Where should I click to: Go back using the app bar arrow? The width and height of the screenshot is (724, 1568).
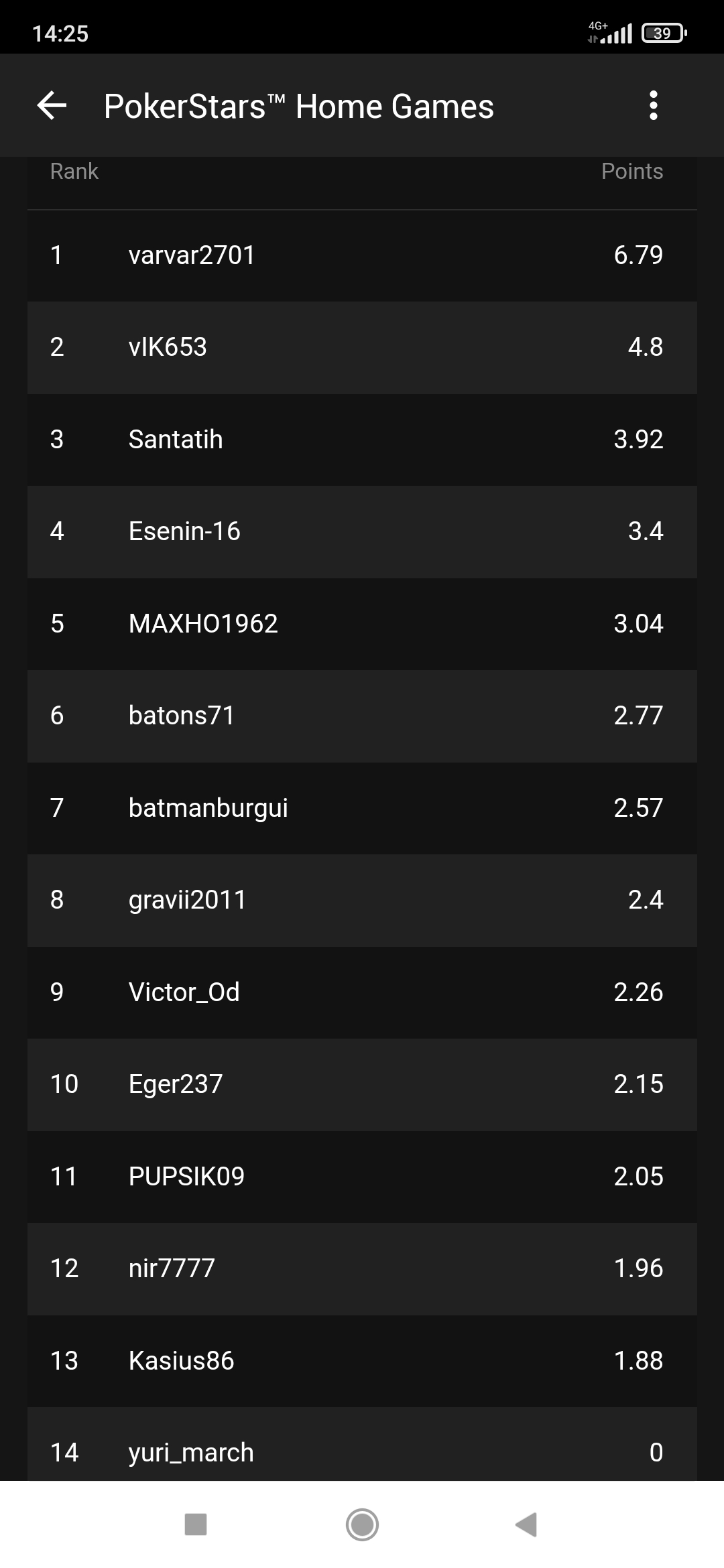pos(52,106)
